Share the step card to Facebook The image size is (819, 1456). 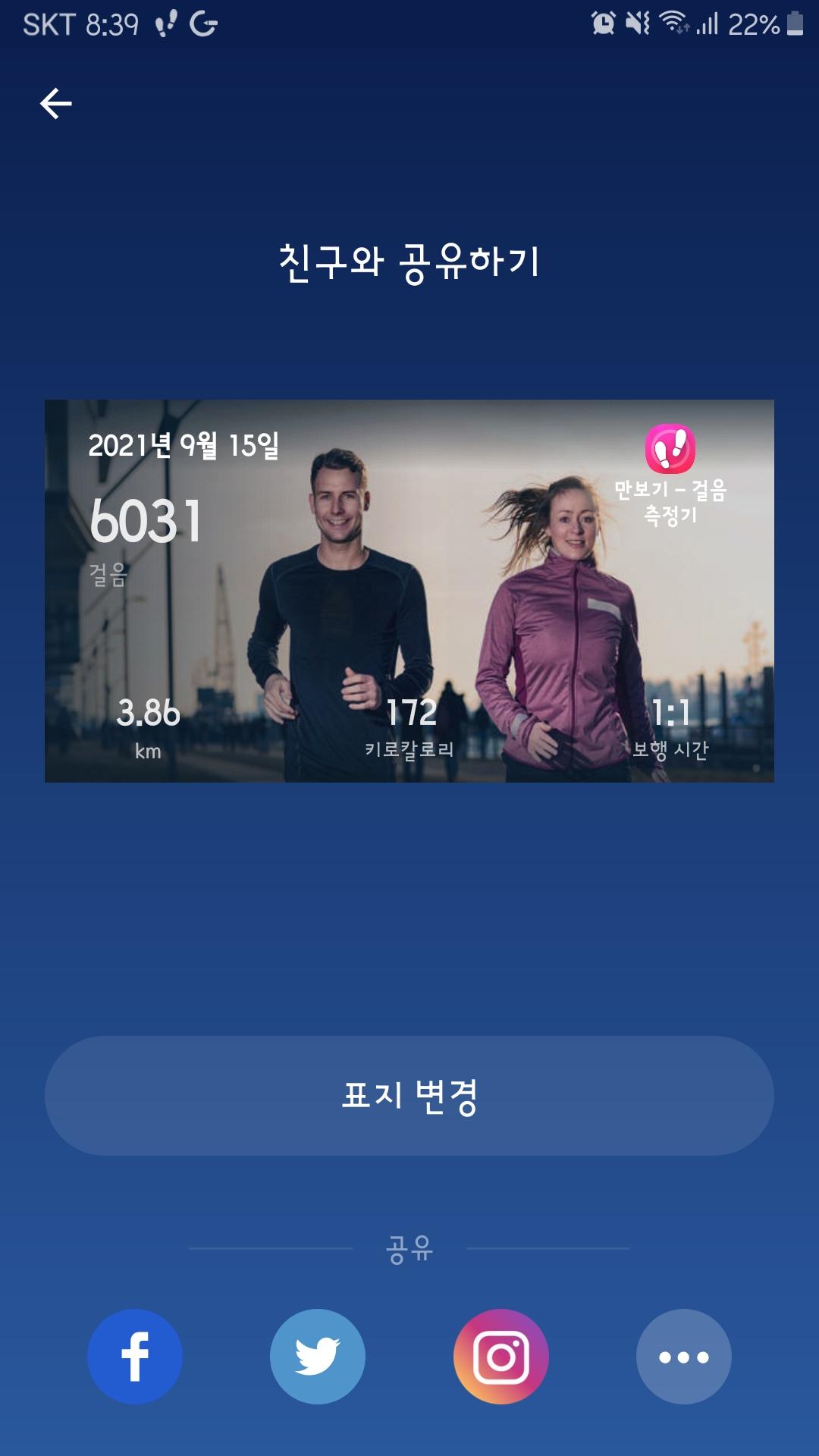coord(135,1357)
